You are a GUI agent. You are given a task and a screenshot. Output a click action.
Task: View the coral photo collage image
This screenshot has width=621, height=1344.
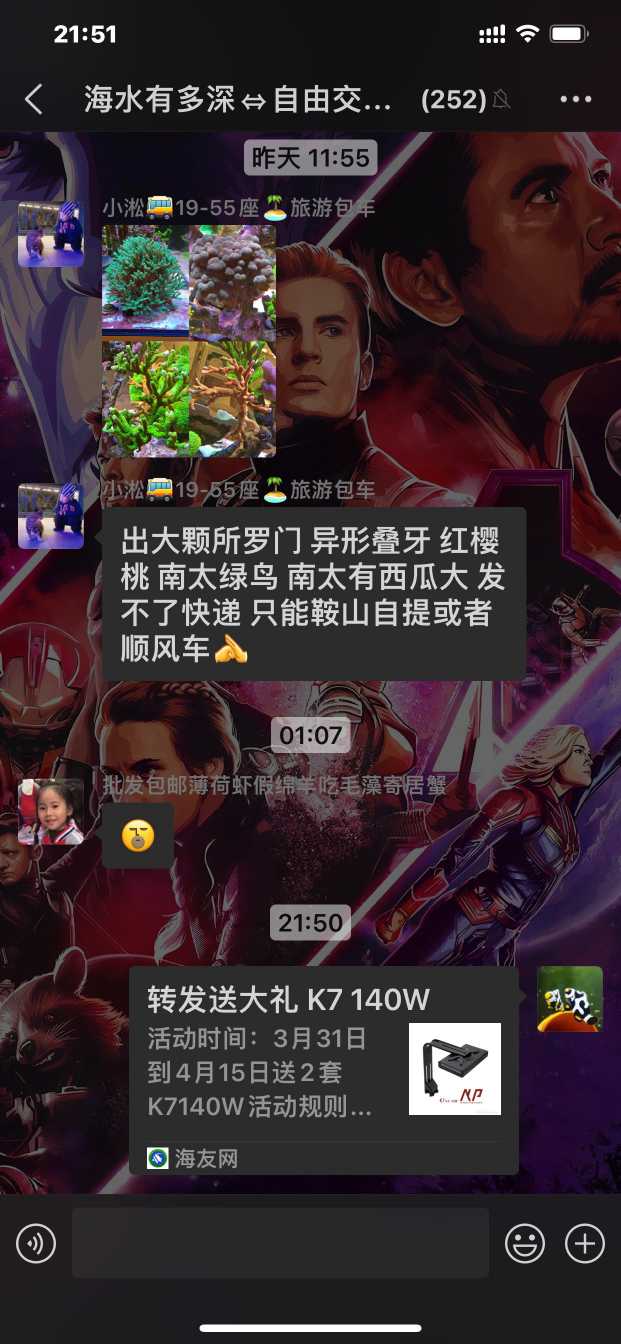(x=189, y=341)
